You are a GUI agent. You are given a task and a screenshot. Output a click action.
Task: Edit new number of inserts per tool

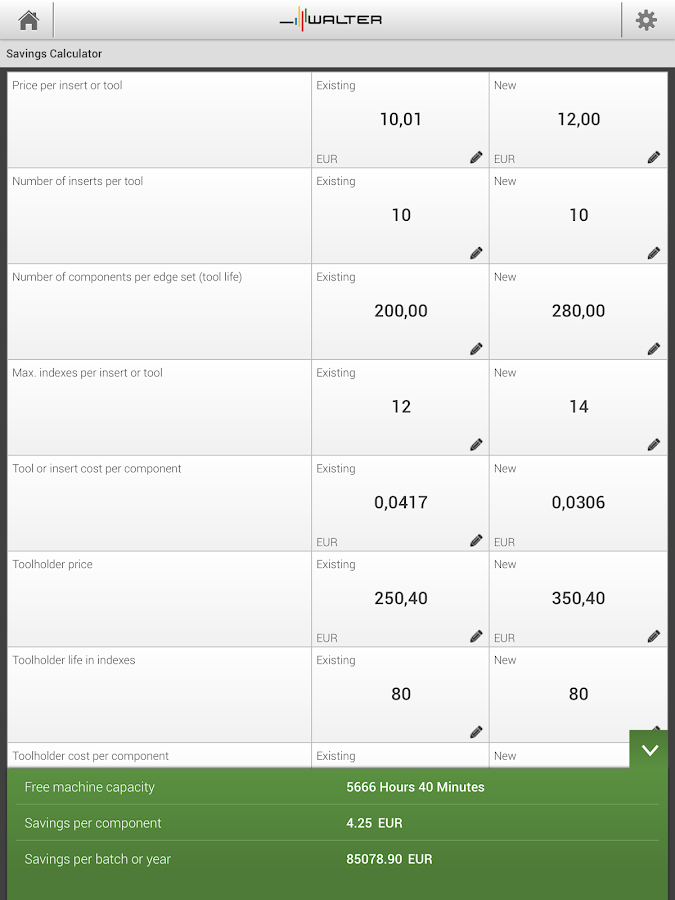[x=653, y=253]
